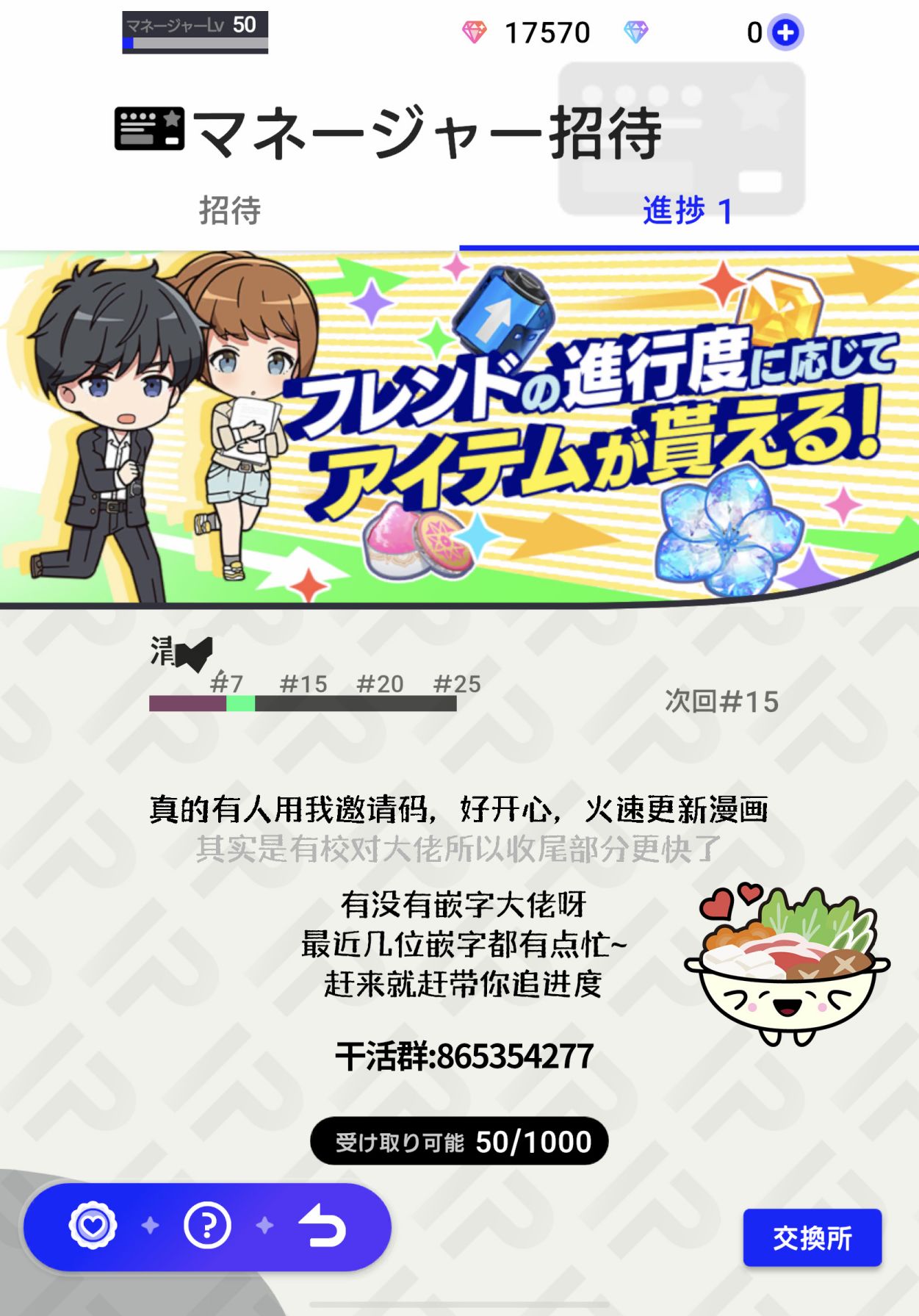The width and height of the screenshot is (919, 1316).
Task: Tap the 受け取り可能 50/1000 claim button
Action: tap(460, 1141)
